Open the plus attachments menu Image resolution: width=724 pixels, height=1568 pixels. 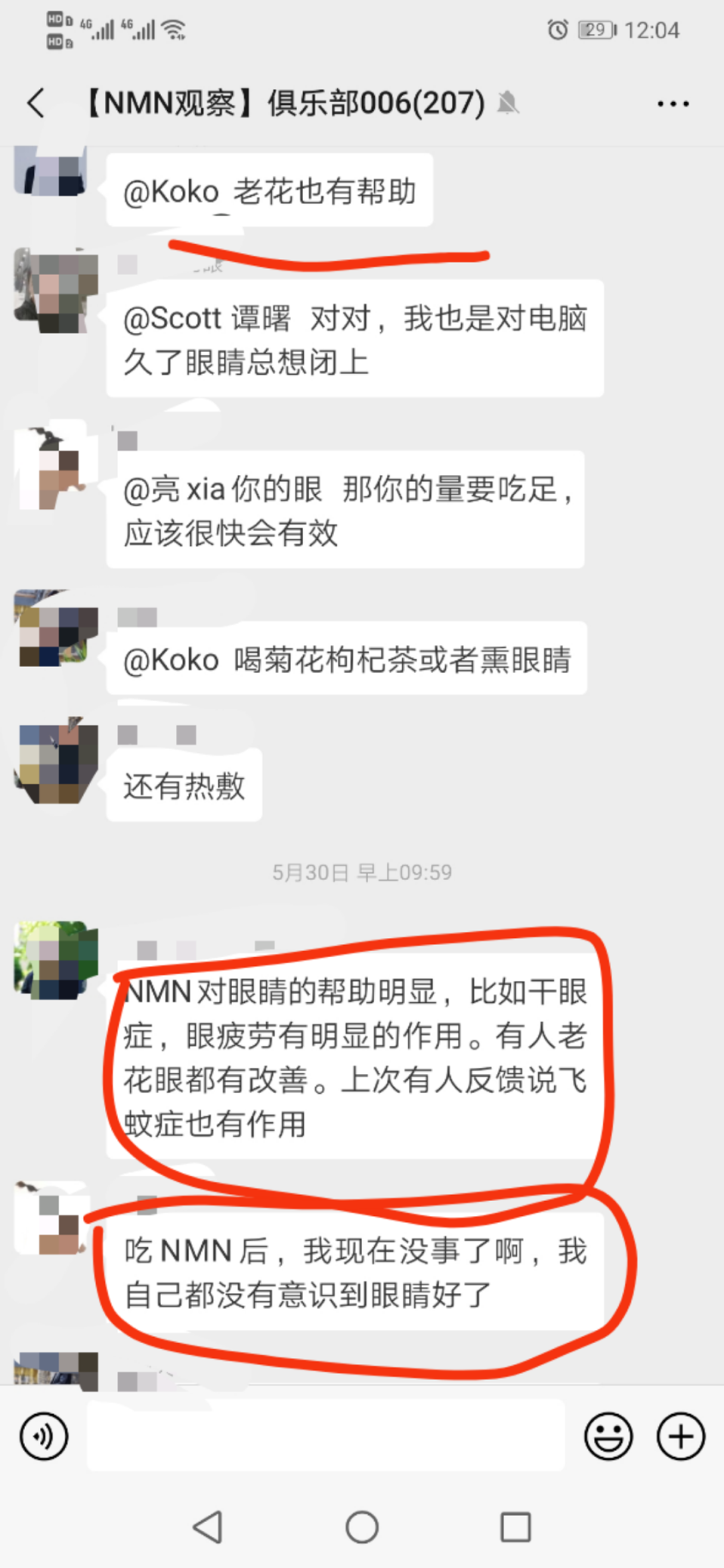tap(680, 1435)
